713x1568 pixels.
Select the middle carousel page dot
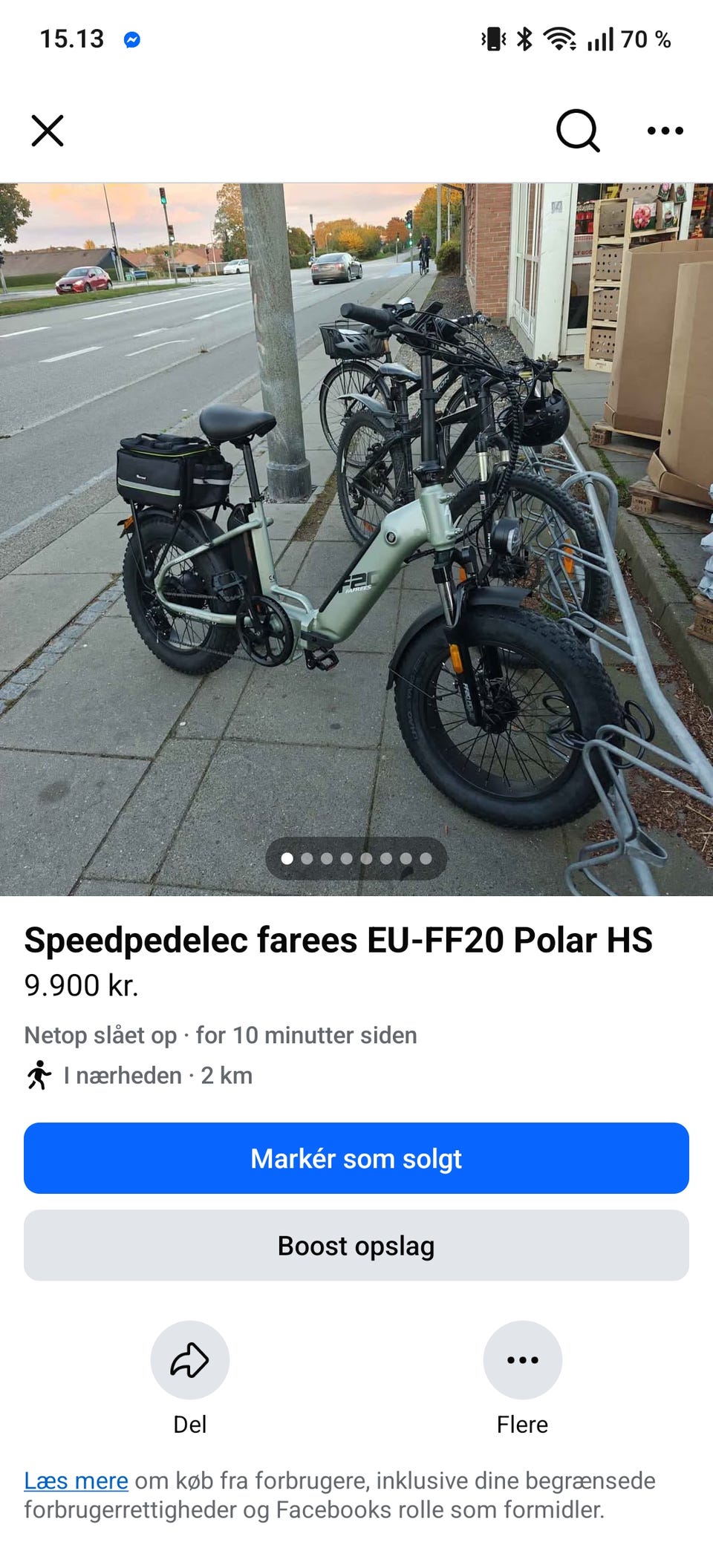point(356,859)
